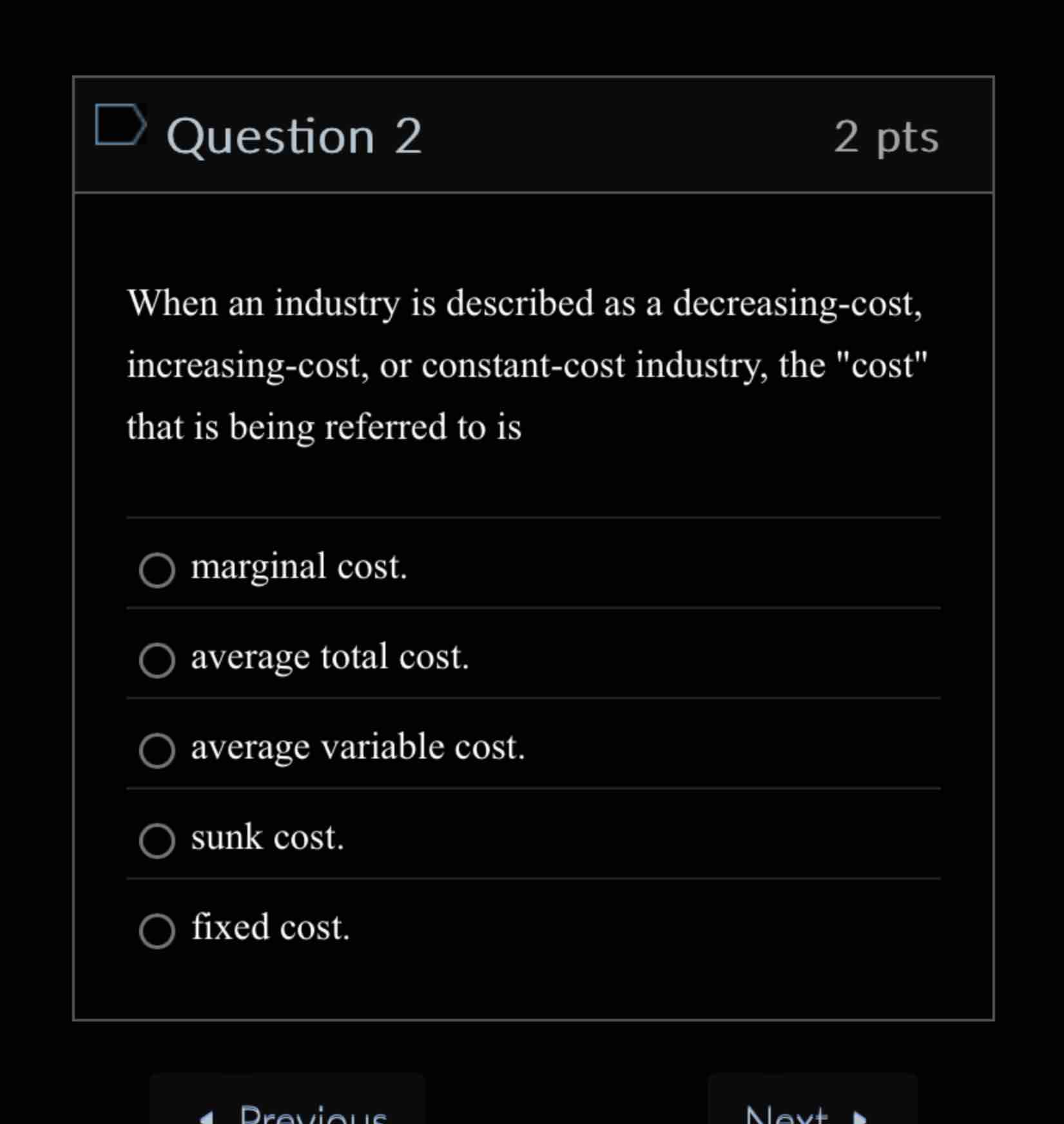This screenshot has height=1124, width=1064.
Task: Click the 'sunk cost.' label text
Action: (x=267, y=837)
